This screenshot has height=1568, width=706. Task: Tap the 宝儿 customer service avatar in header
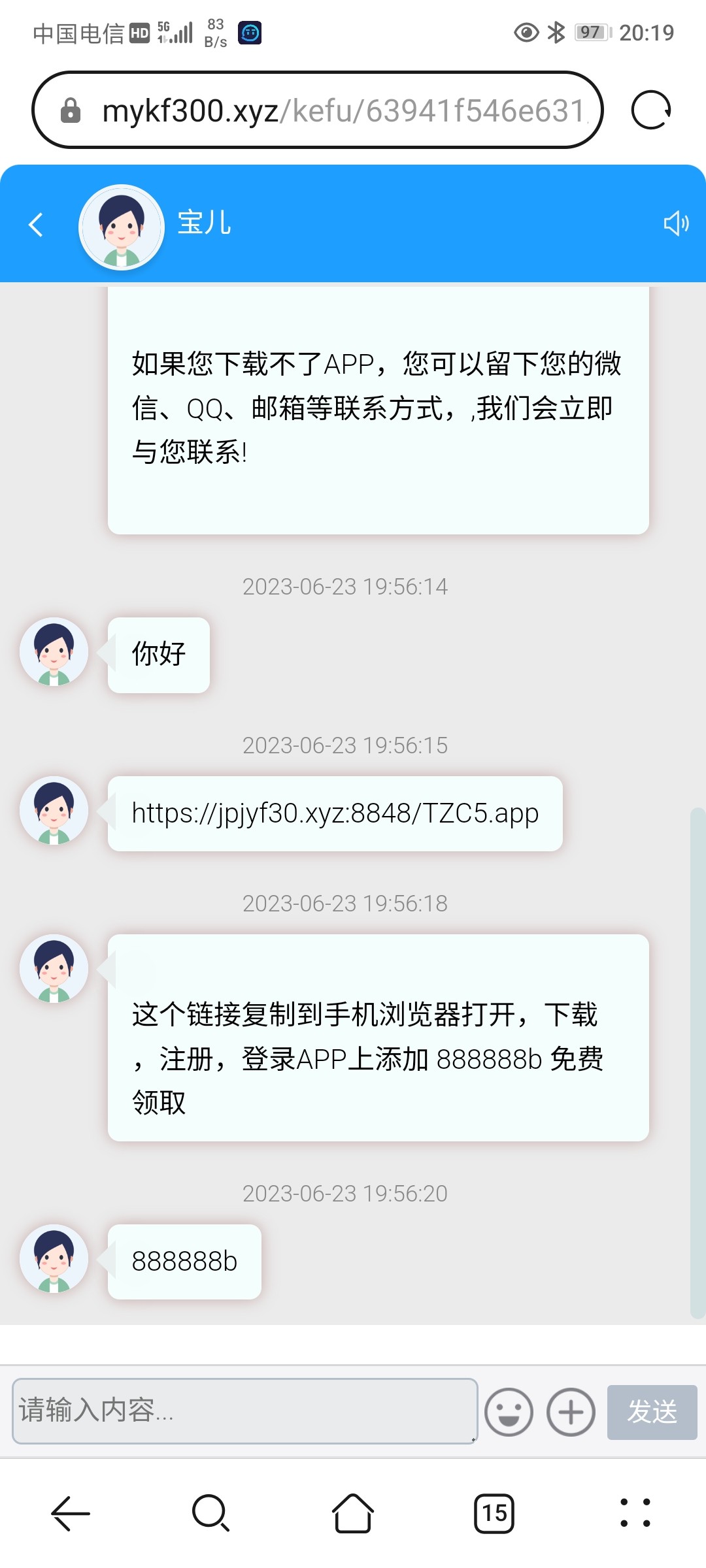pos(122,225)
